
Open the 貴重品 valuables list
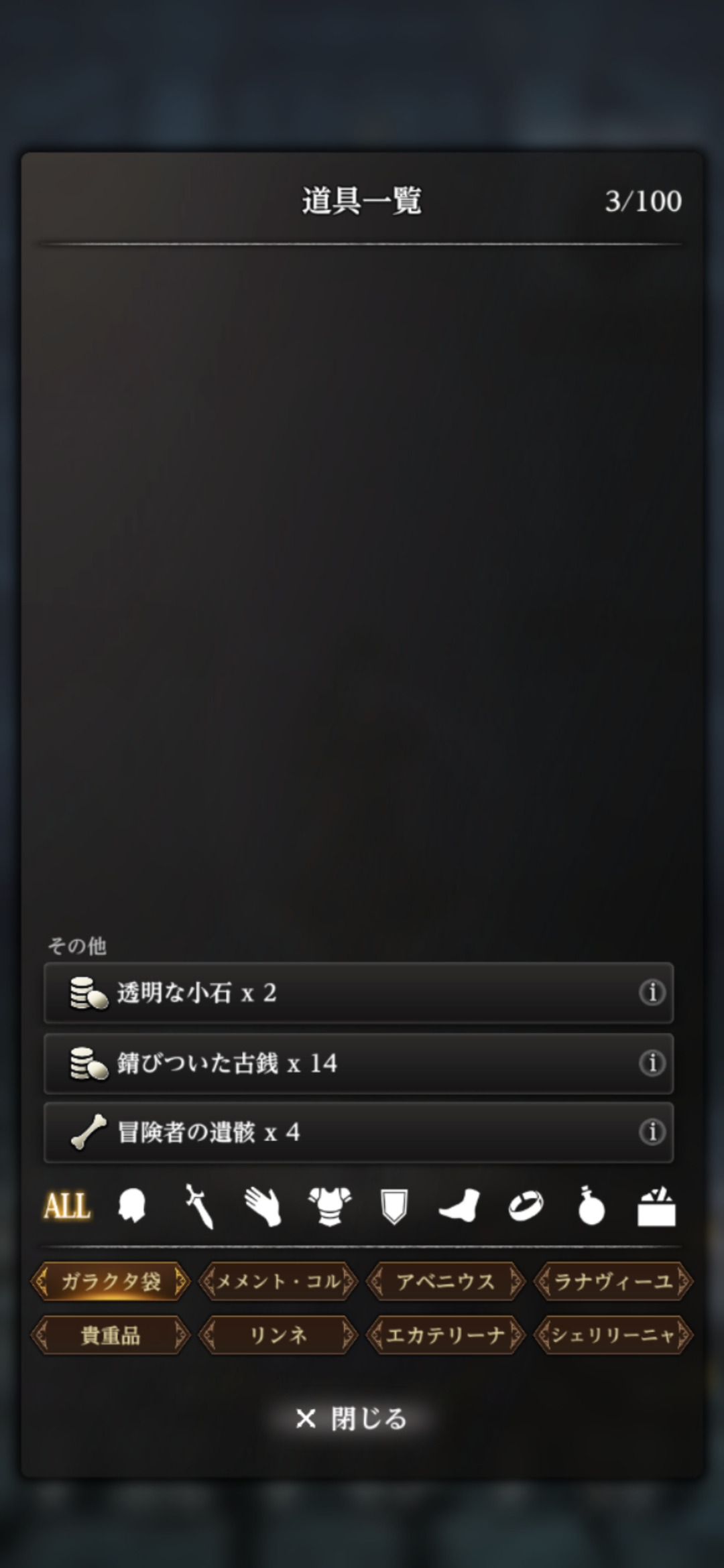(x=111, y=1335)
